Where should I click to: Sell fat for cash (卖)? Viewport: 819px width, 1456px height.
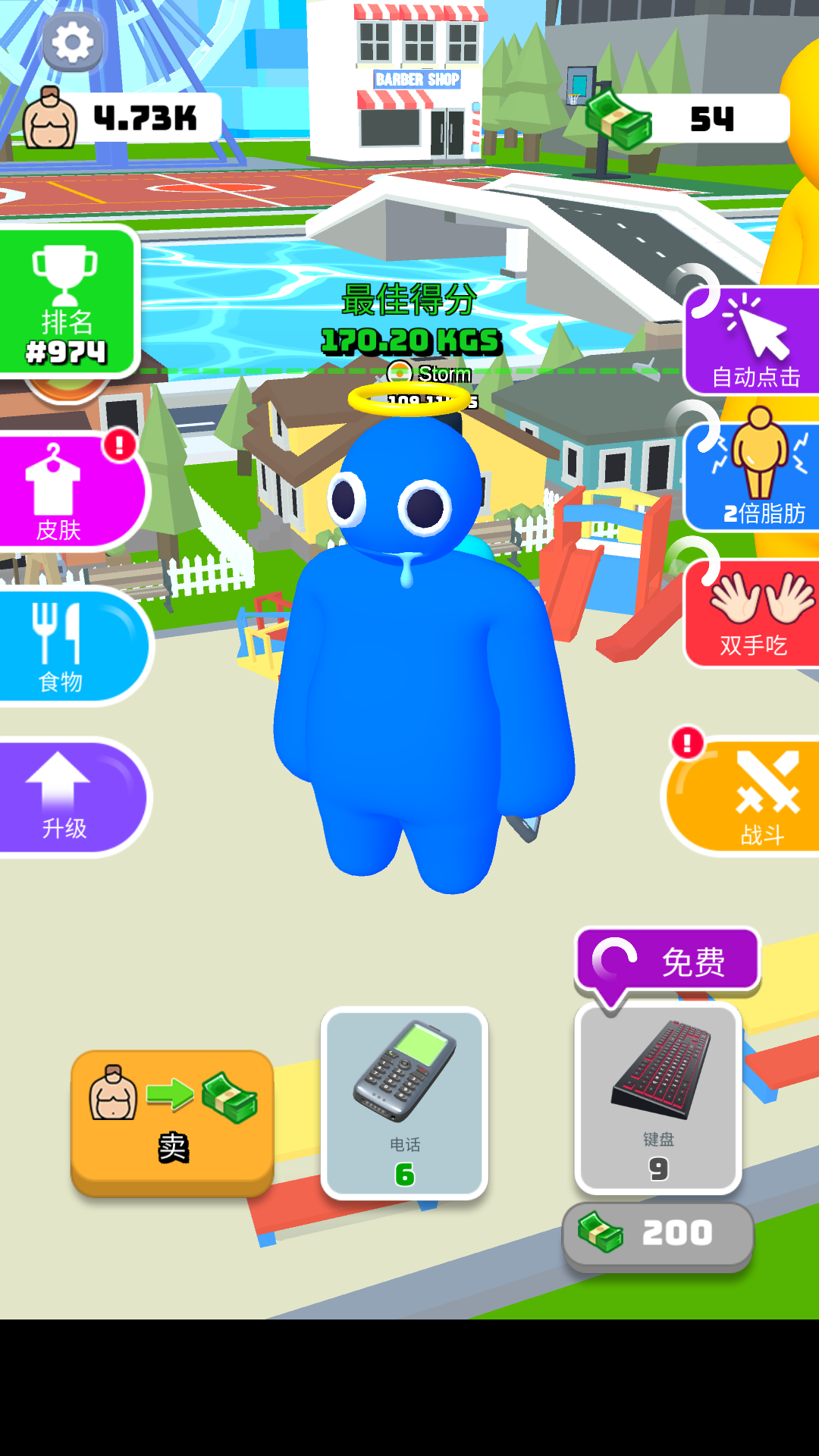(172, 1121)
